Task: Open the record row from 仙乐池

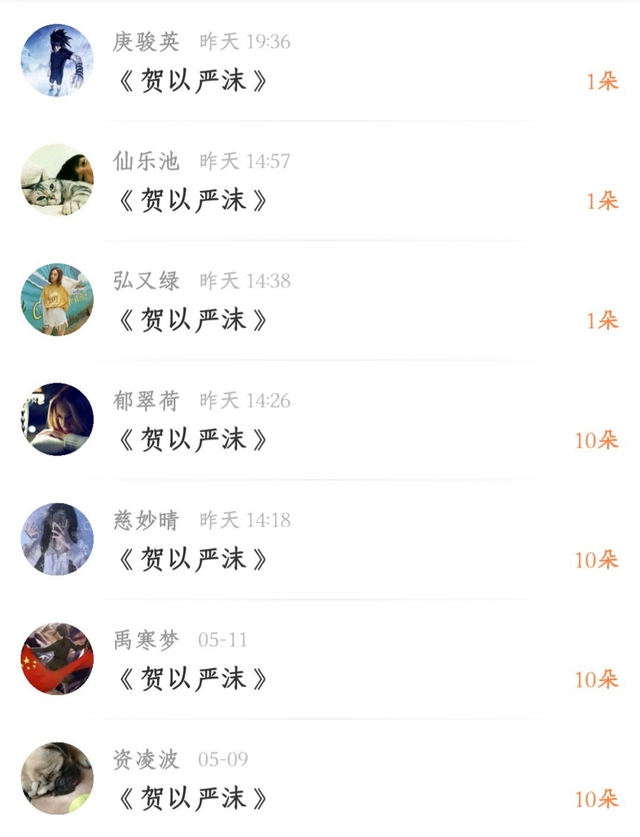Action: 320,180
